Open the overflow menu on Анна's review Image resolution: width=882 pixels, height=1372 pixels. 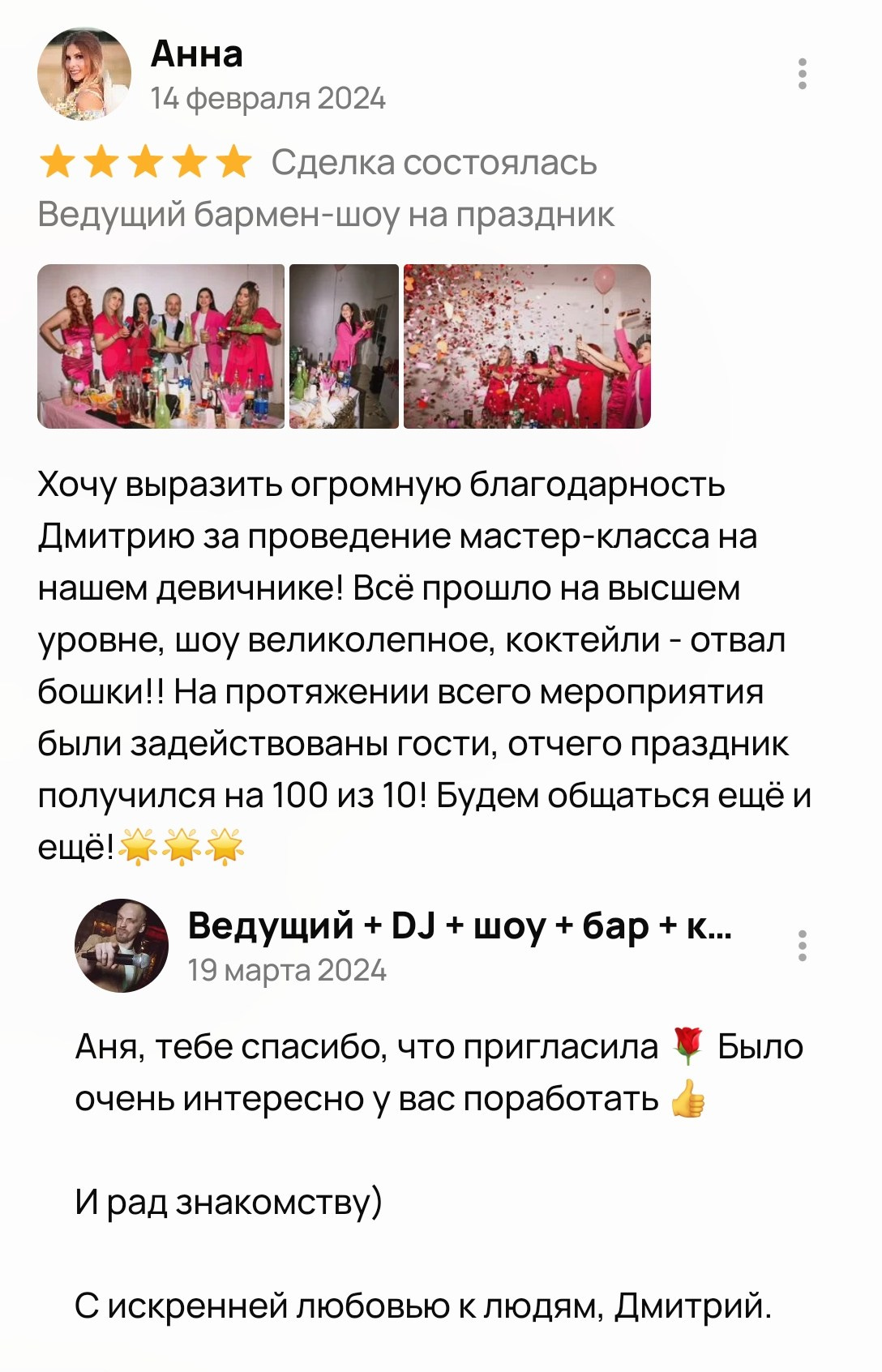pyautogui.click(x=802, y=74)
